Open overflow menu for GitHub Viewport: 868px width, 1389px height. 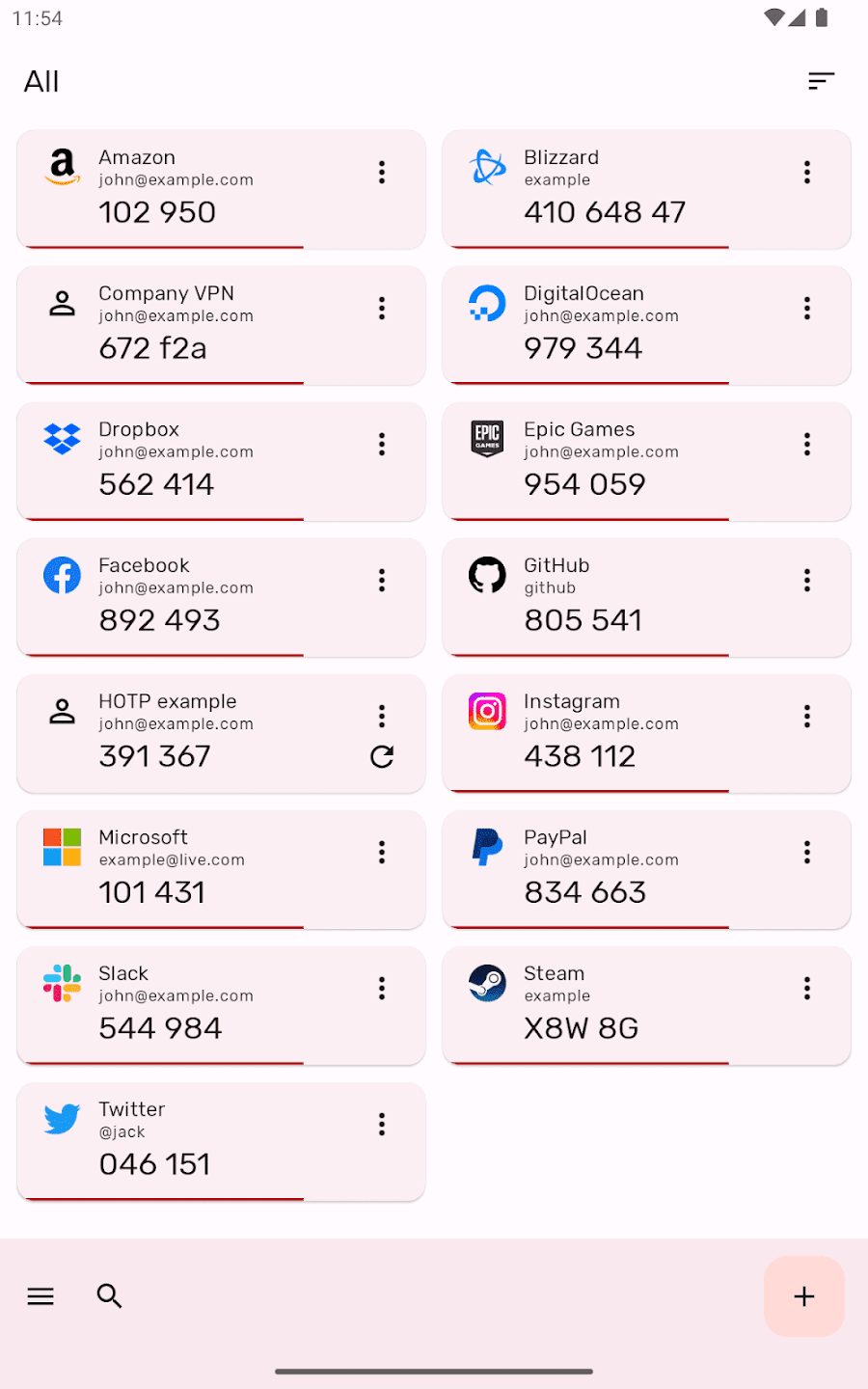[x=807, y=581]
